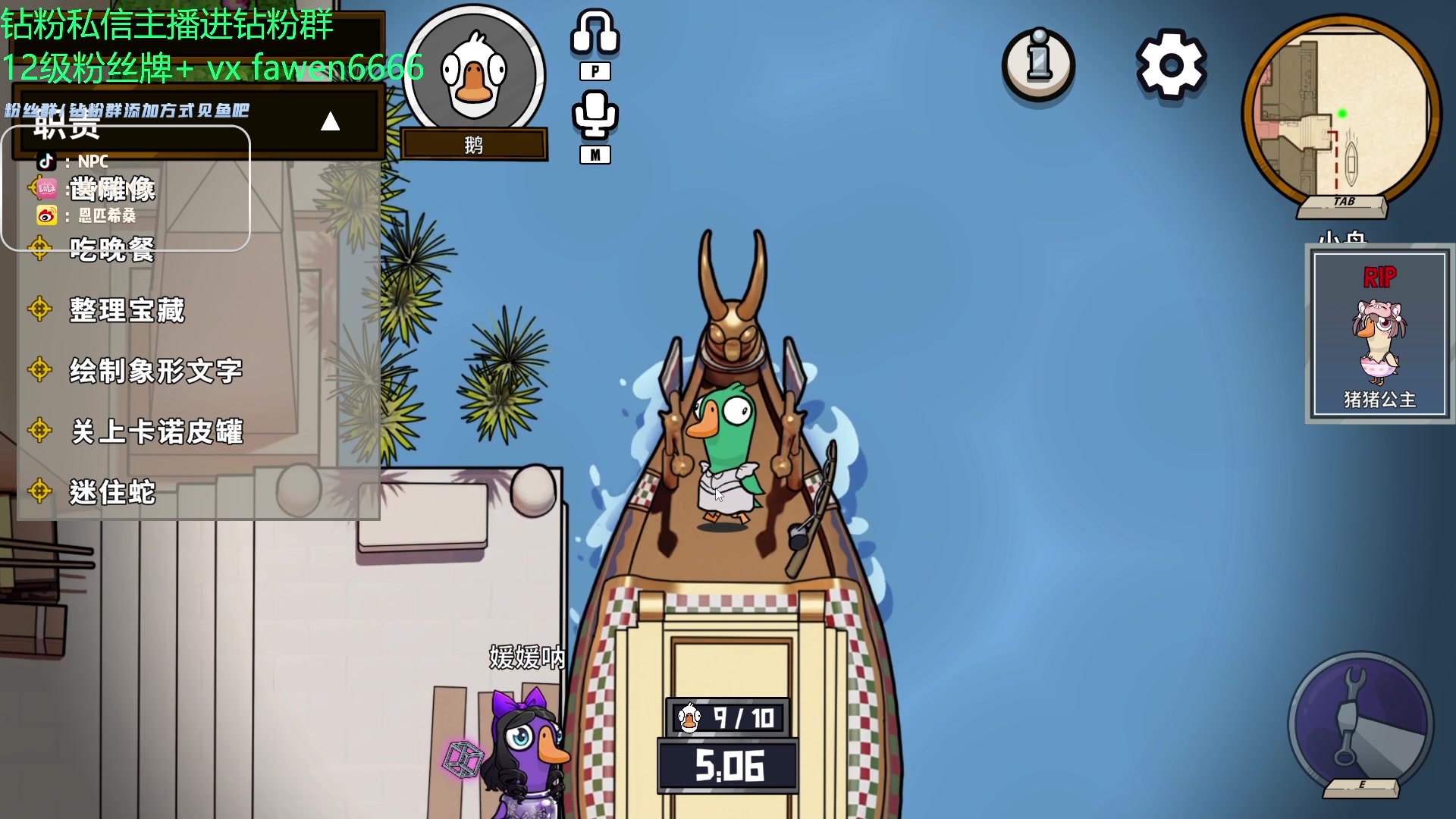Select the 关上卡诺皮罐 task

click(156, 431)
